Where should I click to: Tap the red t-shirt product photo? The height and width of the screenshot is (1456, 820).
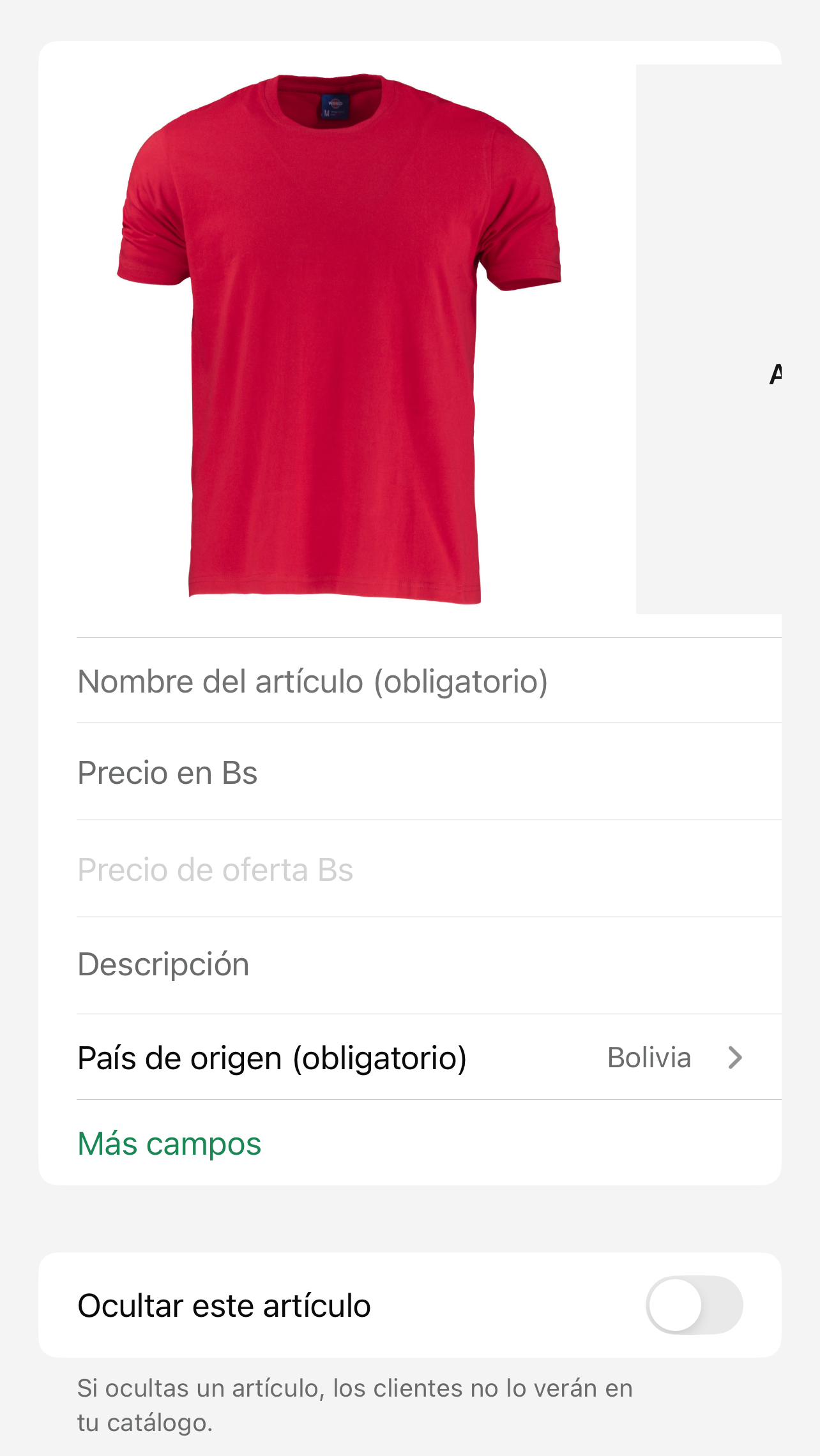tap(338, 338)
